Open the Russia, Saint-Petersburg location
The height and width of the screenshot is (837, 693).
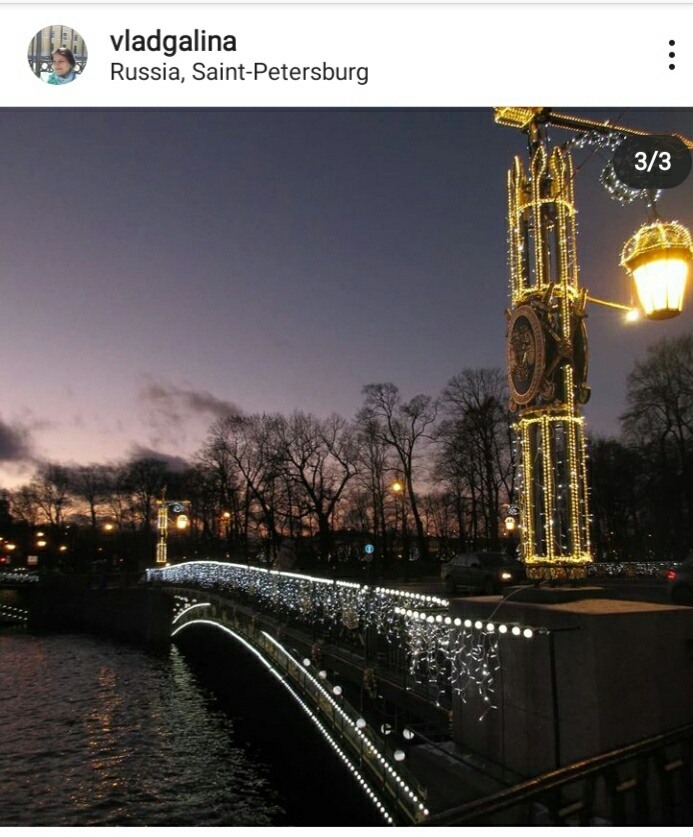click(239, 73)
